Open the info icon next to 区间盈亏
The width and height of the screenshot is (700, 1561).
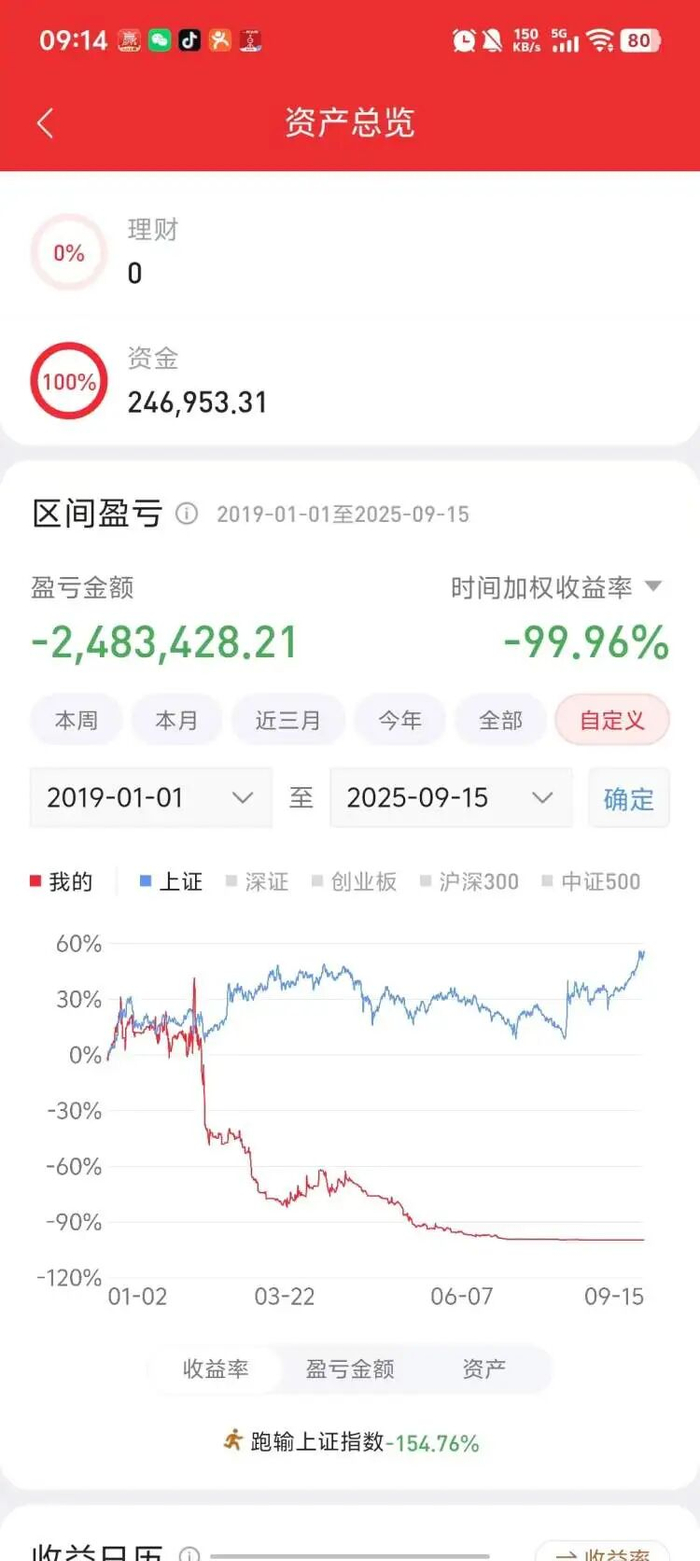tap(187, 514)
